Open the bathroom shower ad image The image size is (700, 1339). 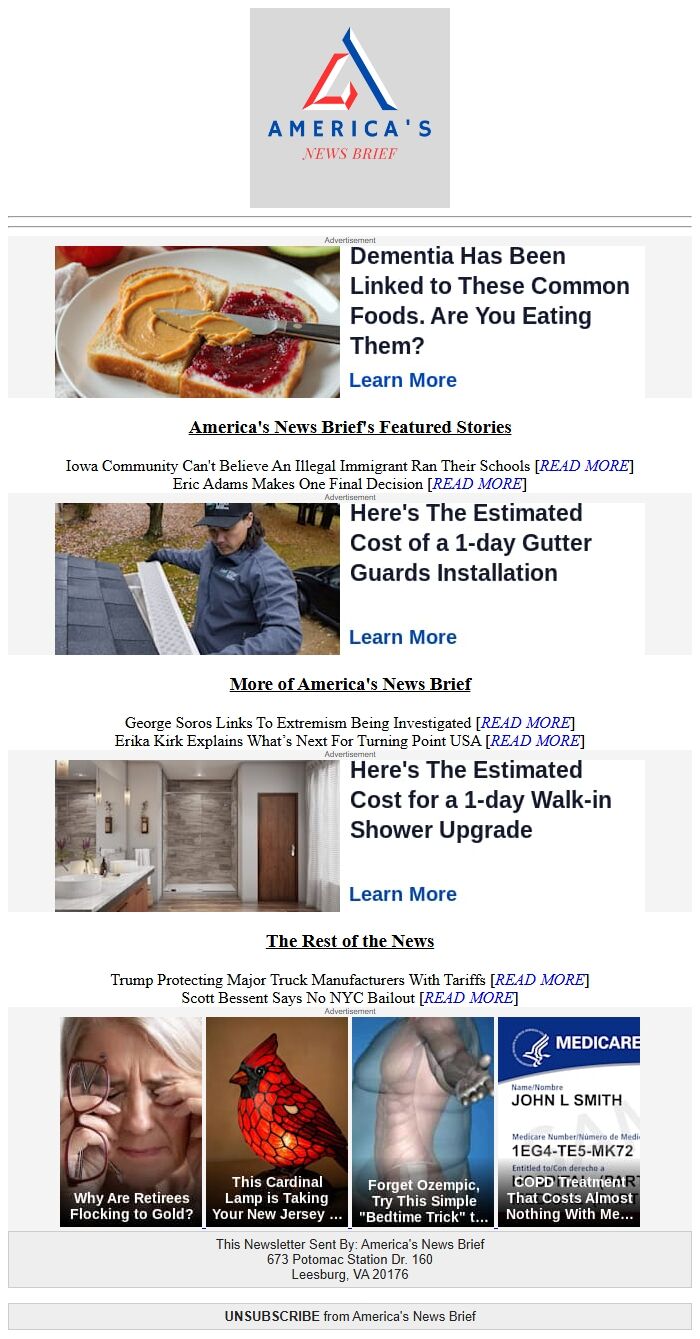(197, 836)
